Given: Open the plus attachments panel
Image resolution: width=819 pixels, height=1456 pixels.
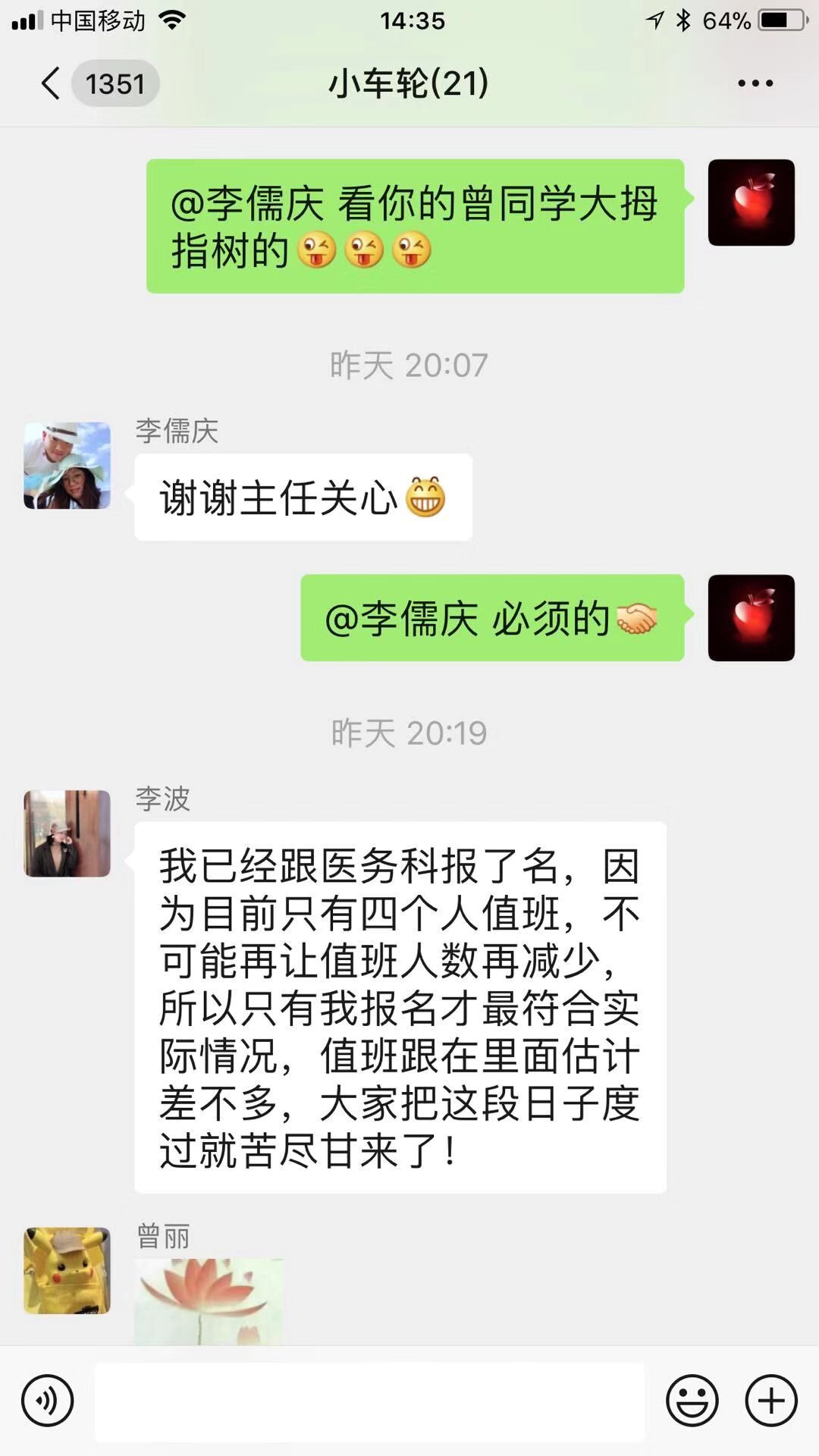Looking at the screenshot, I should (771, 1401).
